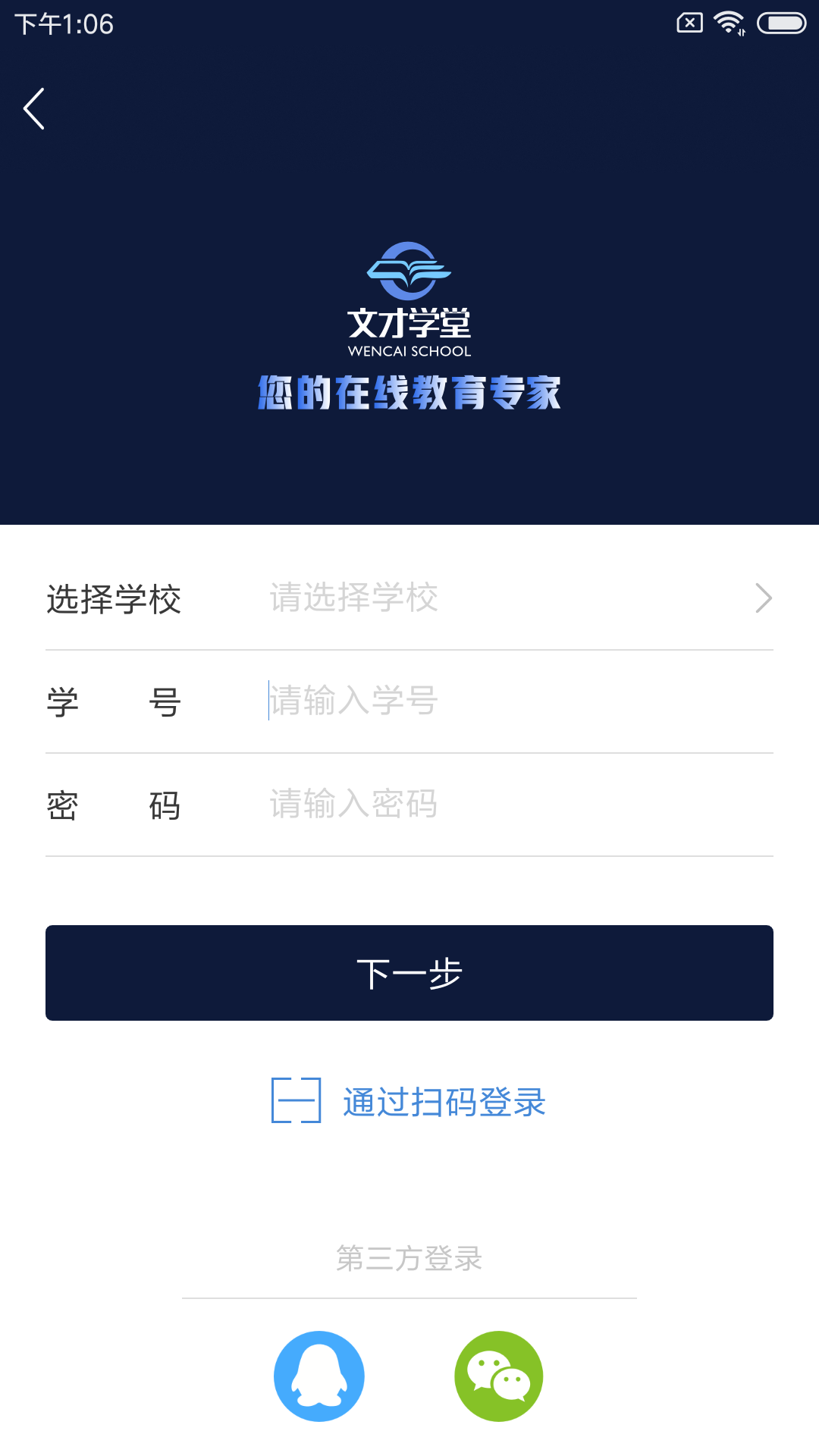Open the 选择学校 school picker
Image resolution: width=819 pixels, height=1456 pixels.
(516, 598)
